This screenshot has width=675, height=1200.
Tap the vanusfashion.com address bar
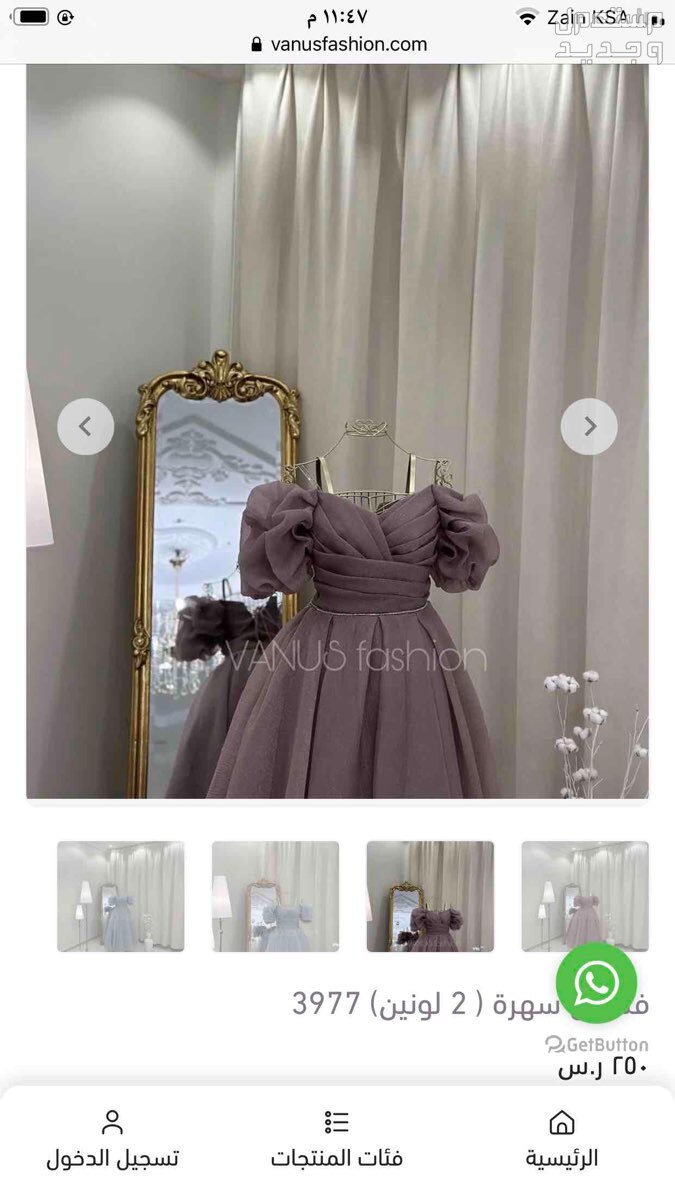pos(338,44)
